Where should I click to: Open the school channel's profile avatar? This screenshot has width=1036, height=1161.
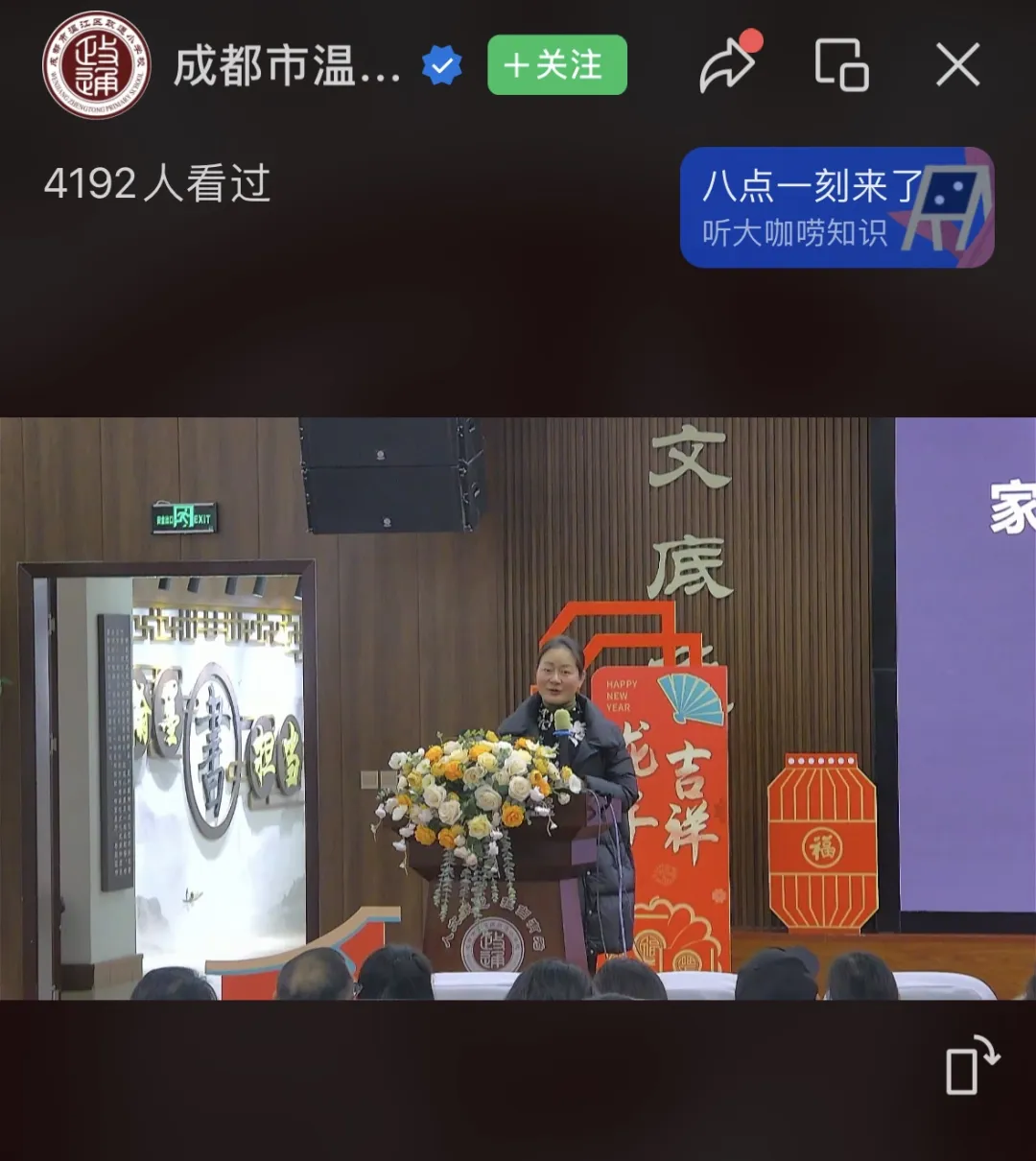pyautogui.click(x=96, y=65)
